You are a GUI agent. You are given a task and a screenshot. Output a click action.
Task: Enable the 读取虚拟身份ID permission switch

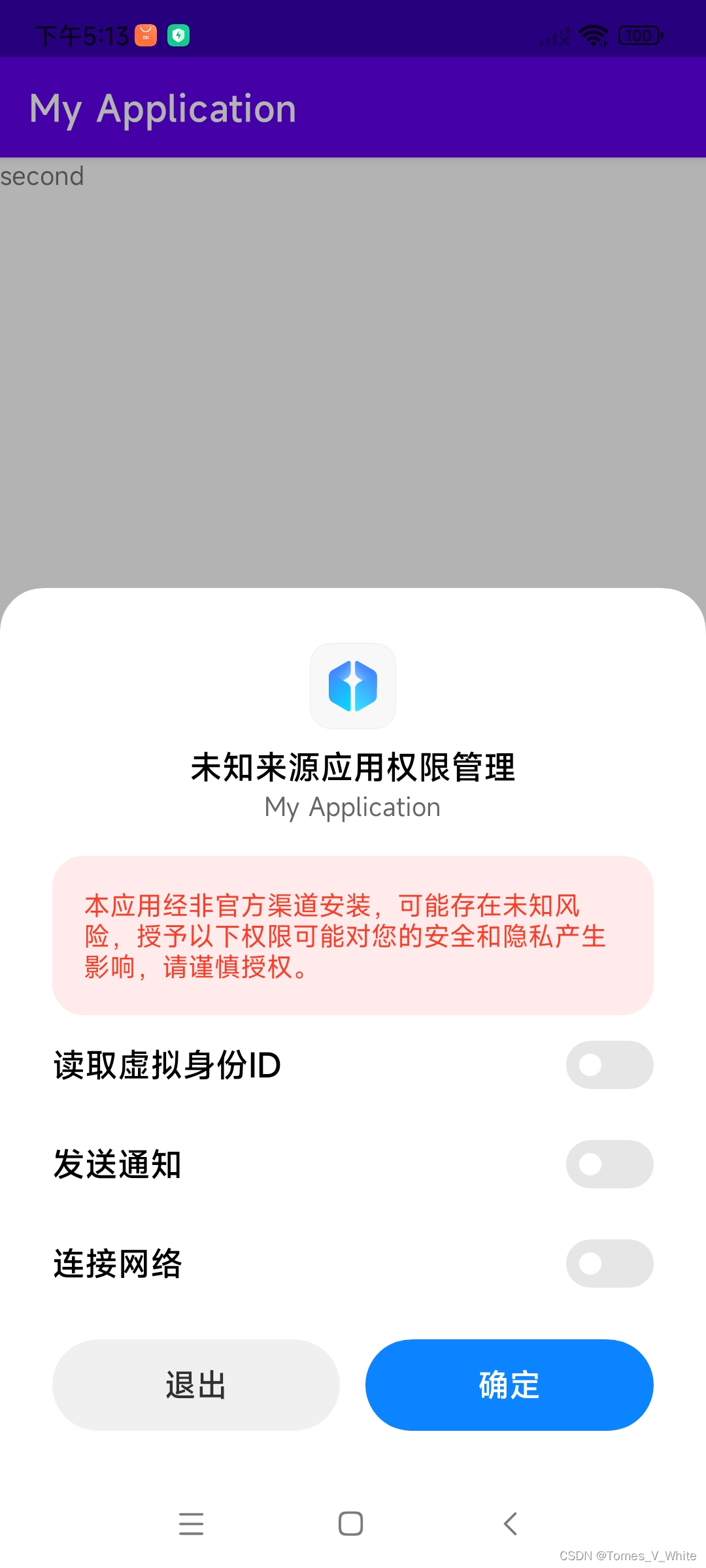(x=609, y=1065)
